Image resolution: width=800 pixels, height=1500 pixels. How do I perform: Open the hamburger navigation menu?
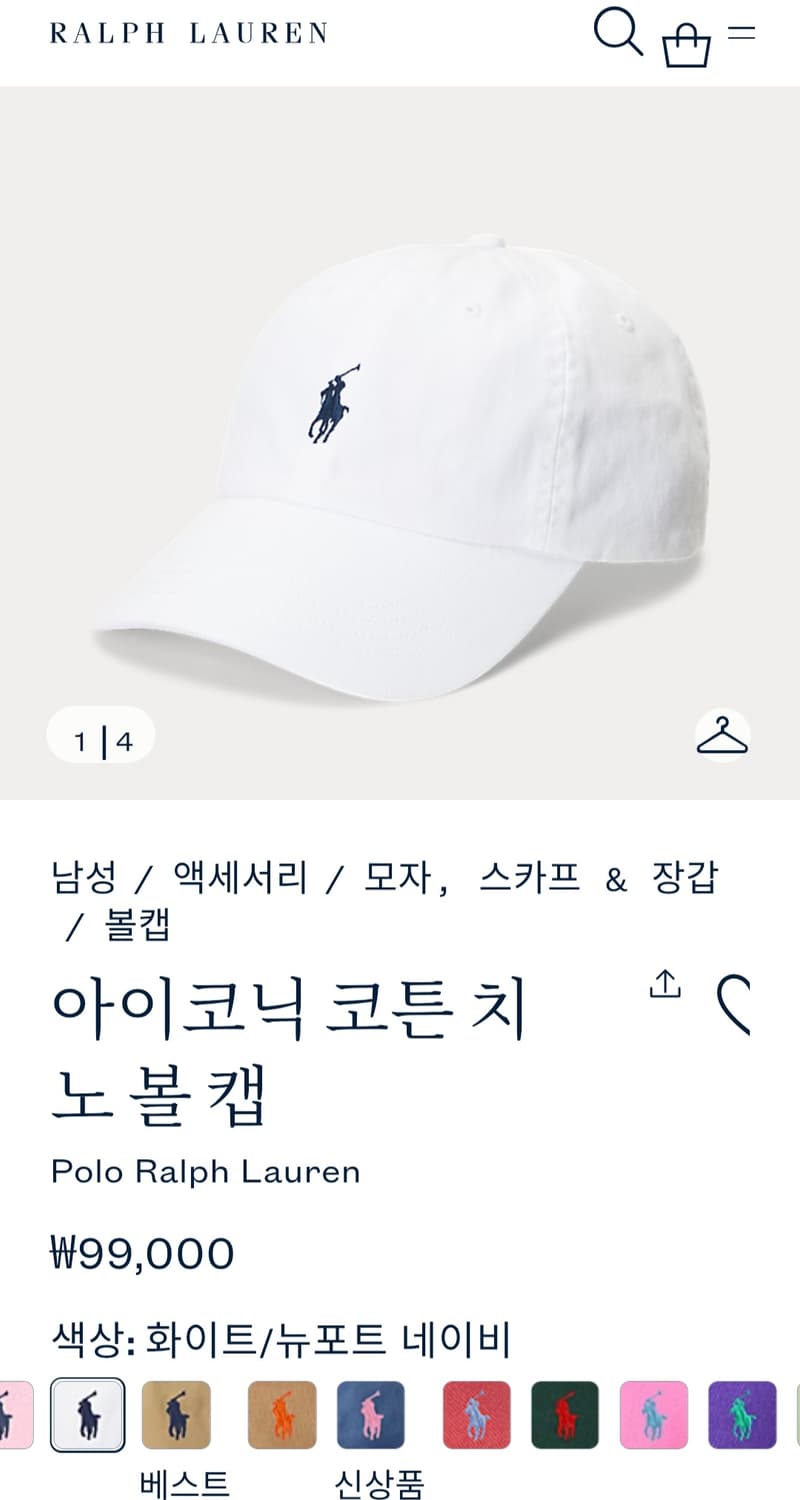tap(743, 33)
